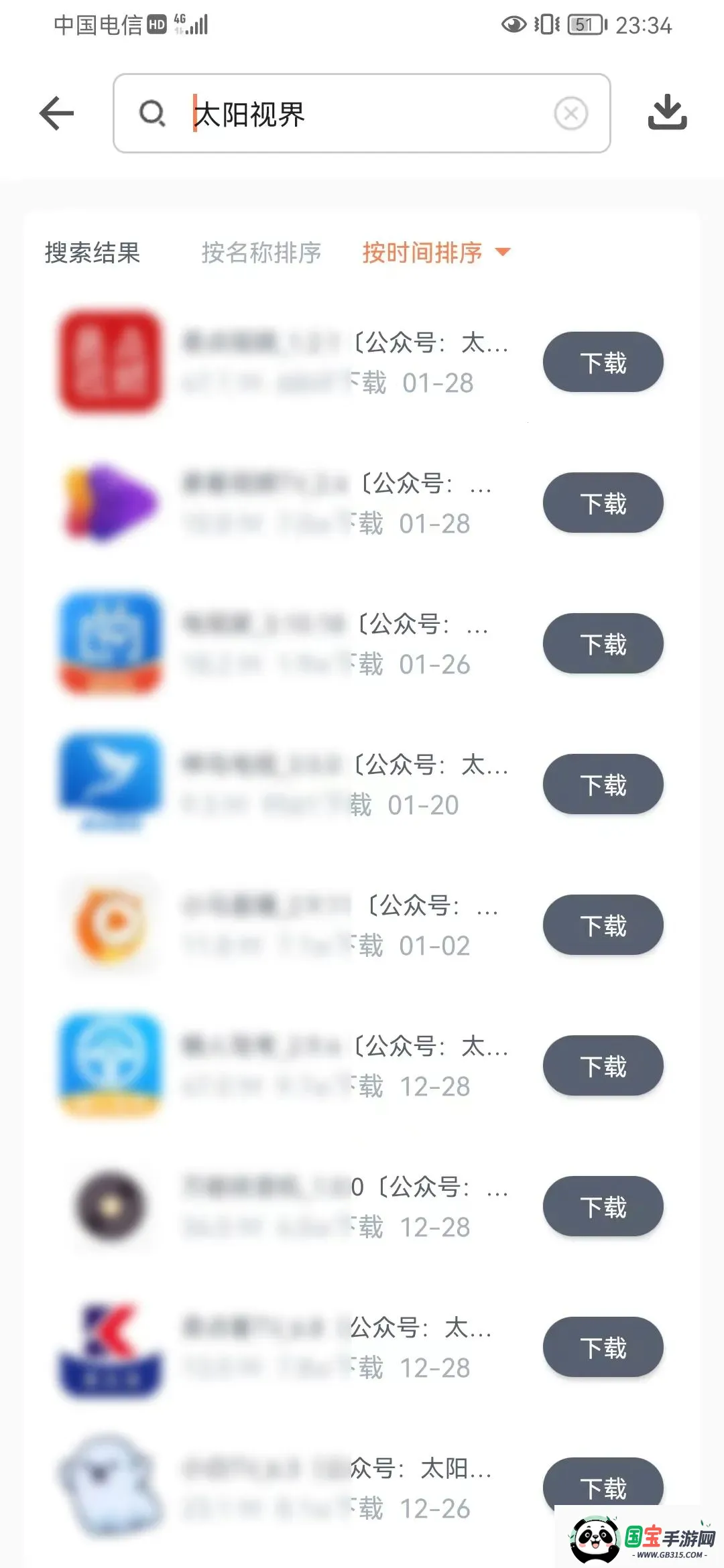Image resolution: width=724 pixels, height=1568 pixels.
Task: Tap 下载 for the K logo app
Action: point(603,1348)
